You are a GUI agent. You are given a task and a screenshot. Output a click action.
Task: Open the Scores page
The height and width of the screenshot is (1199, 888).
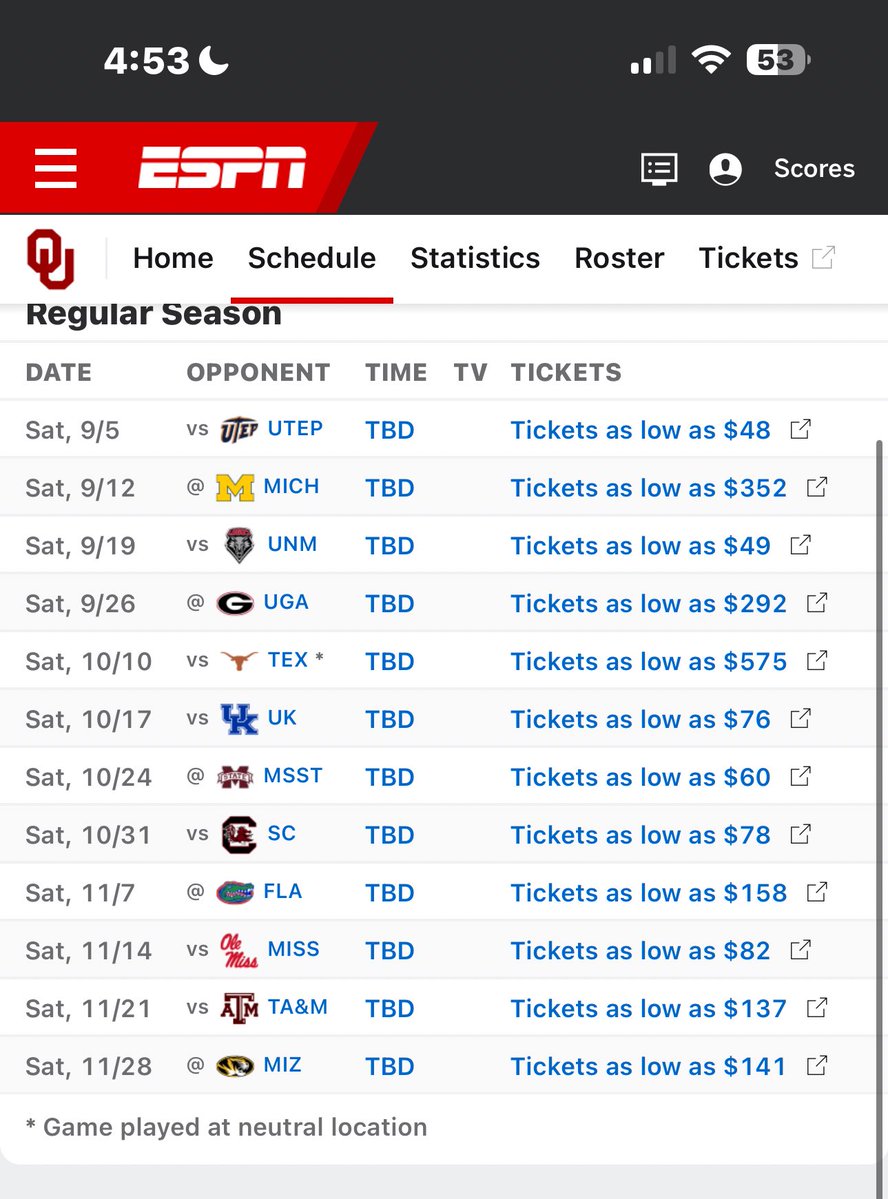[814, 168]
